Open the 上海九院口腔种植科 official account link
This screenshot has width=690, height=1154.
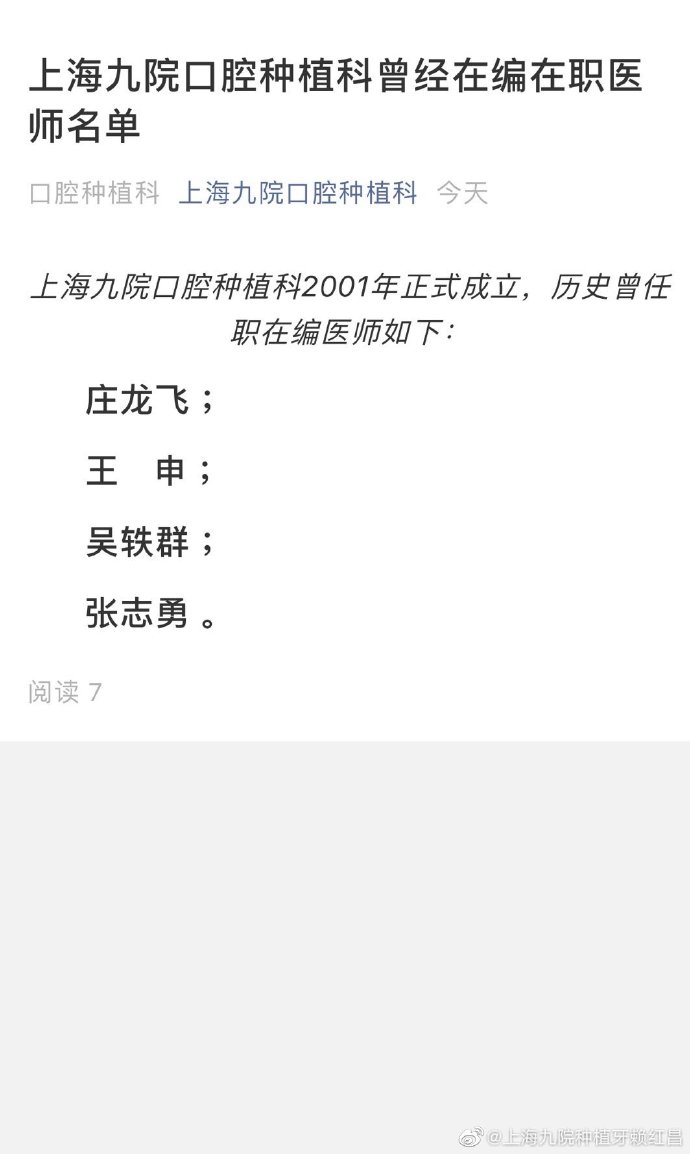[x=297, y=193]
